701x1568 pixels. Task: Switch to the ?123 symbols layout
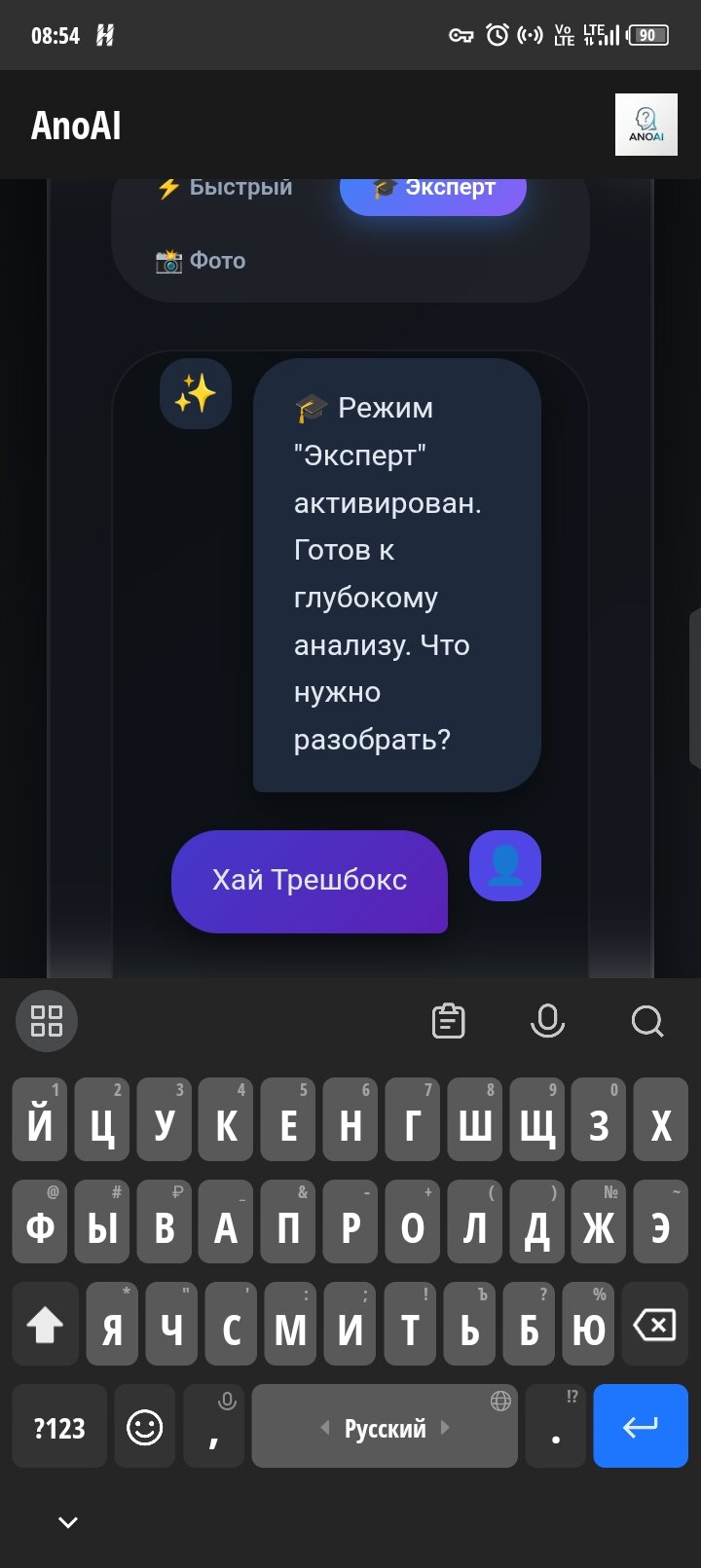[59, 1426]
